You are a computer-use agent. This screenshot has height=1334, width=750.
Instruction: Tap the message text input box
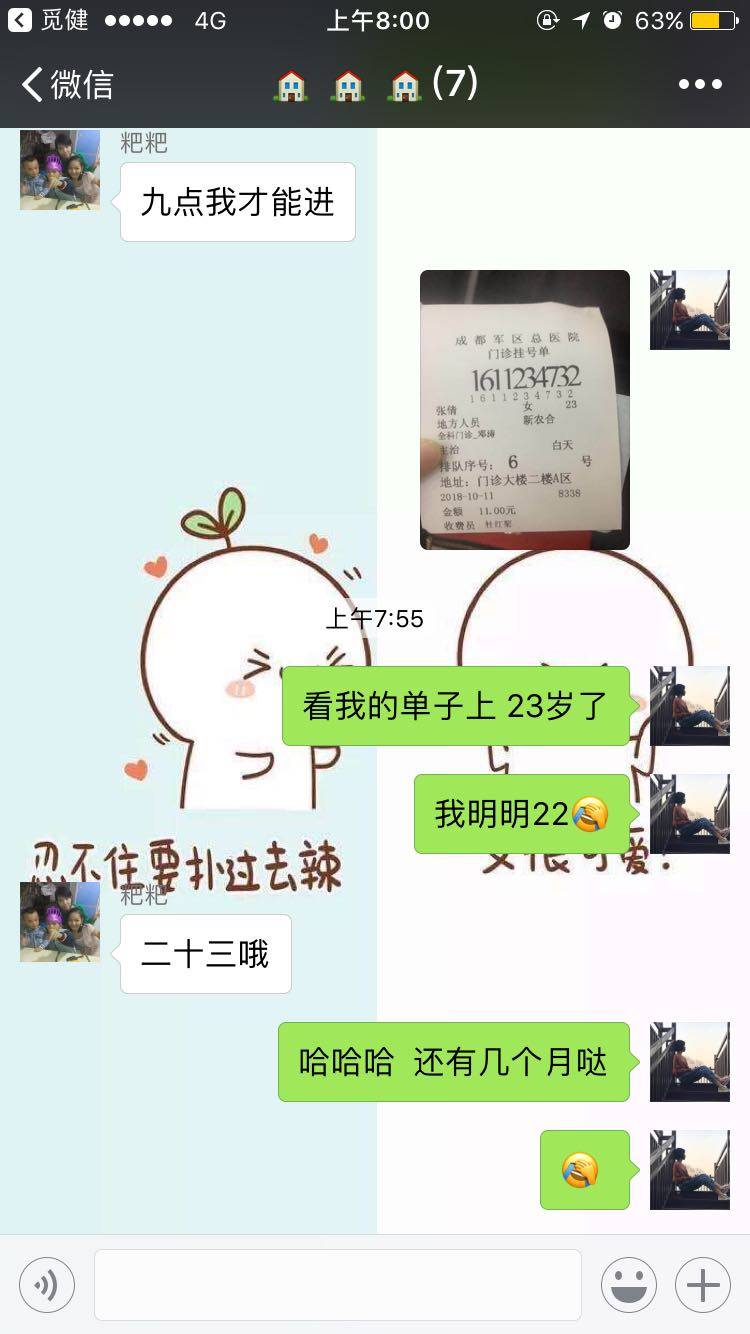[x=338, y=1285]
